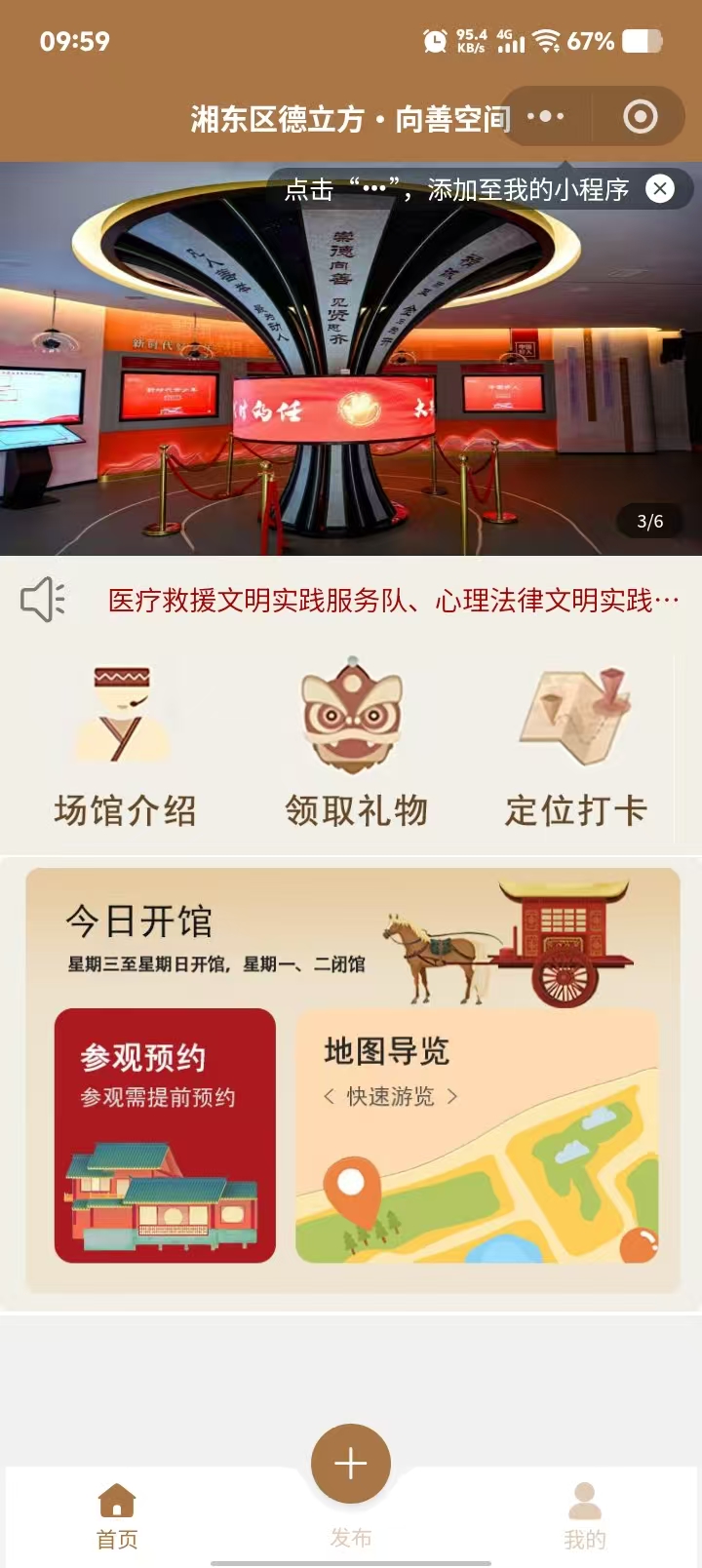
Task: Open the scrolling red announcement text
Action: 393,601
